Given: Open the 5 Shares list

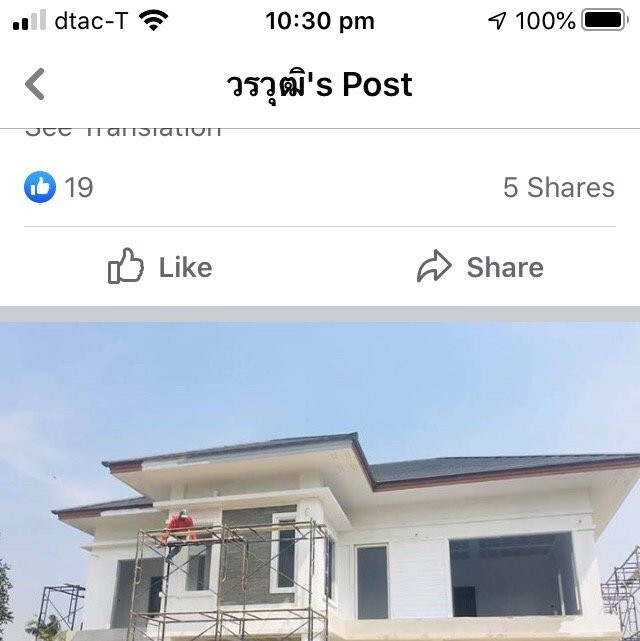Looking at the screenshot, I should pyautogui.click(x=558, y=187).
